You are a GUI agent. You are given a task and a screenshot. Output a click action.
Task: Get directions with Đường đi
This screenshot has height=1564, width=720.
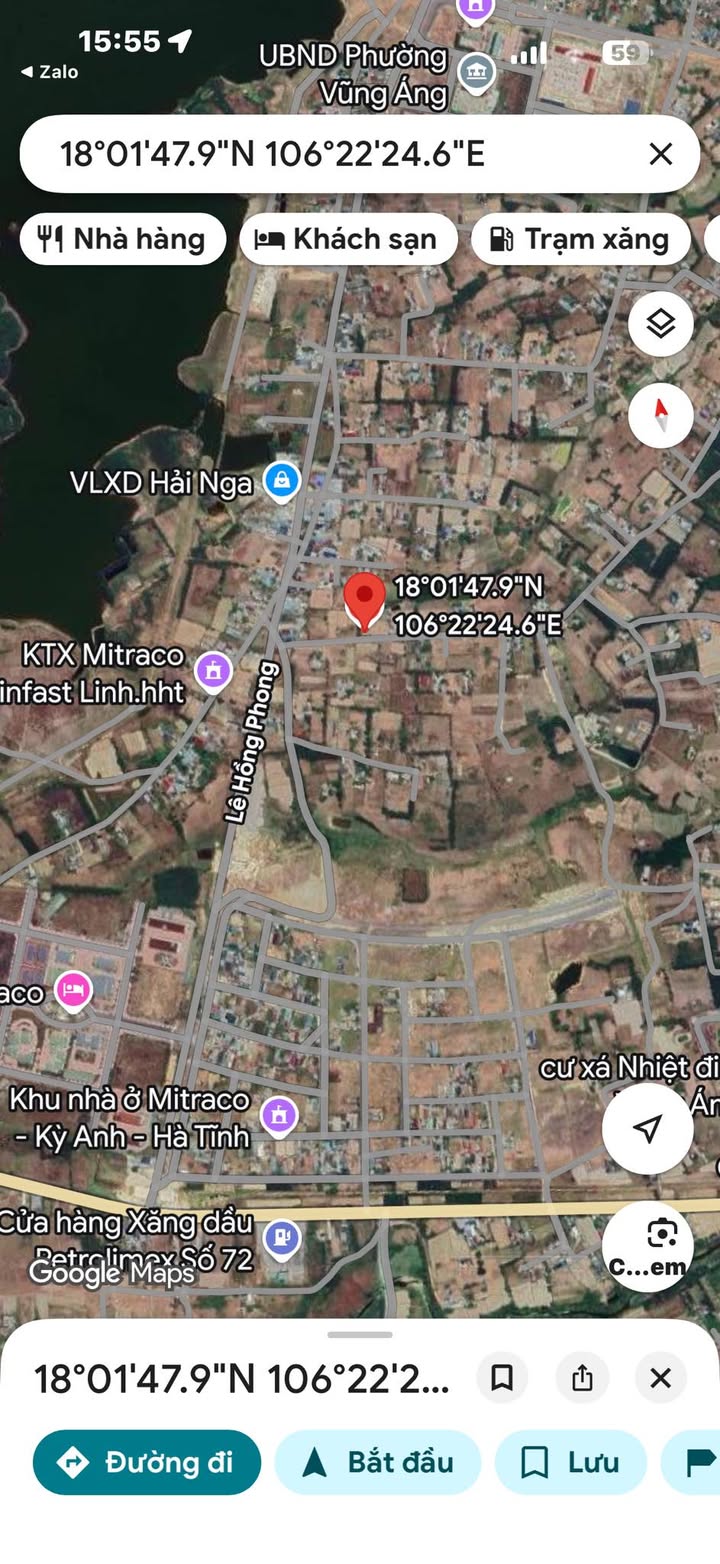coord(147,1462)
